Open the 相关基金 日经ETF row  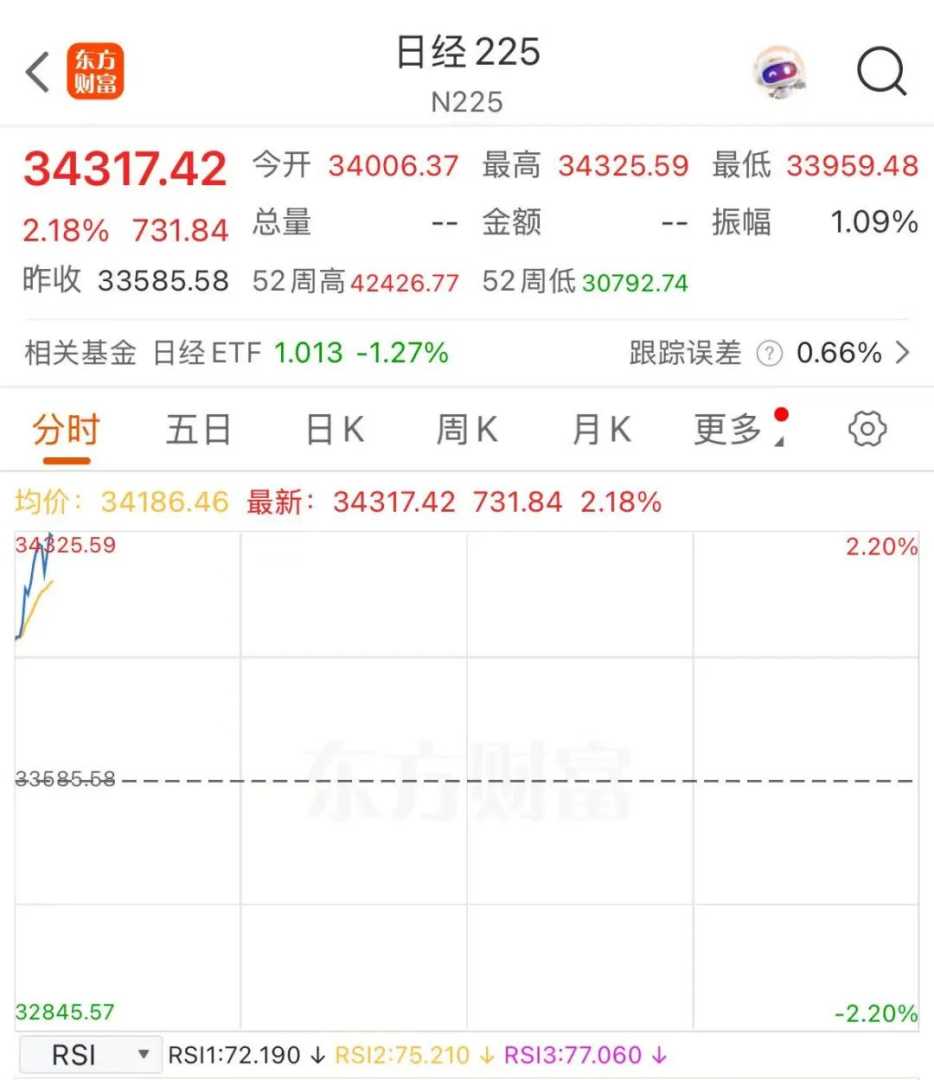coord(236,353)
